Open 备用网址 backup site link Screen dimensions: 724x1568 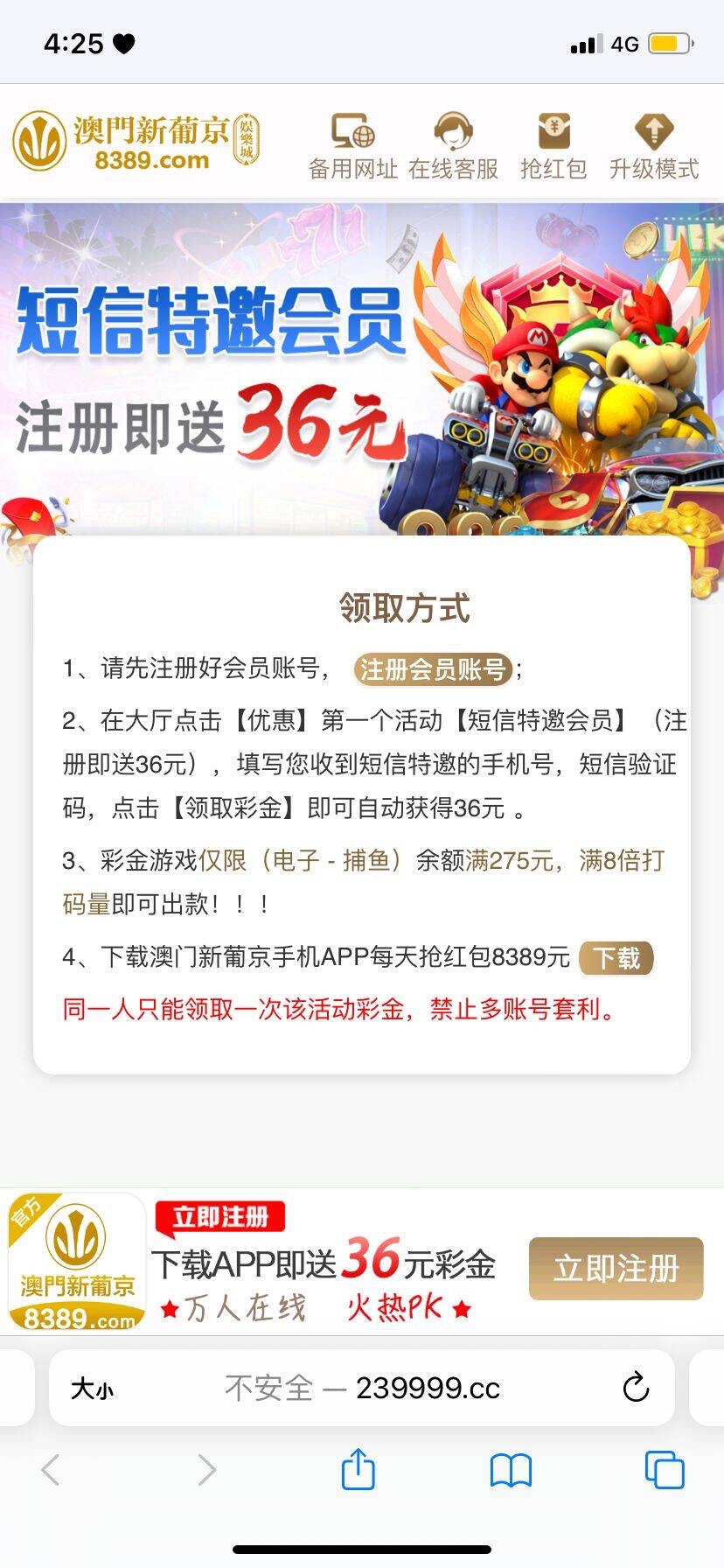click(353, 146)
